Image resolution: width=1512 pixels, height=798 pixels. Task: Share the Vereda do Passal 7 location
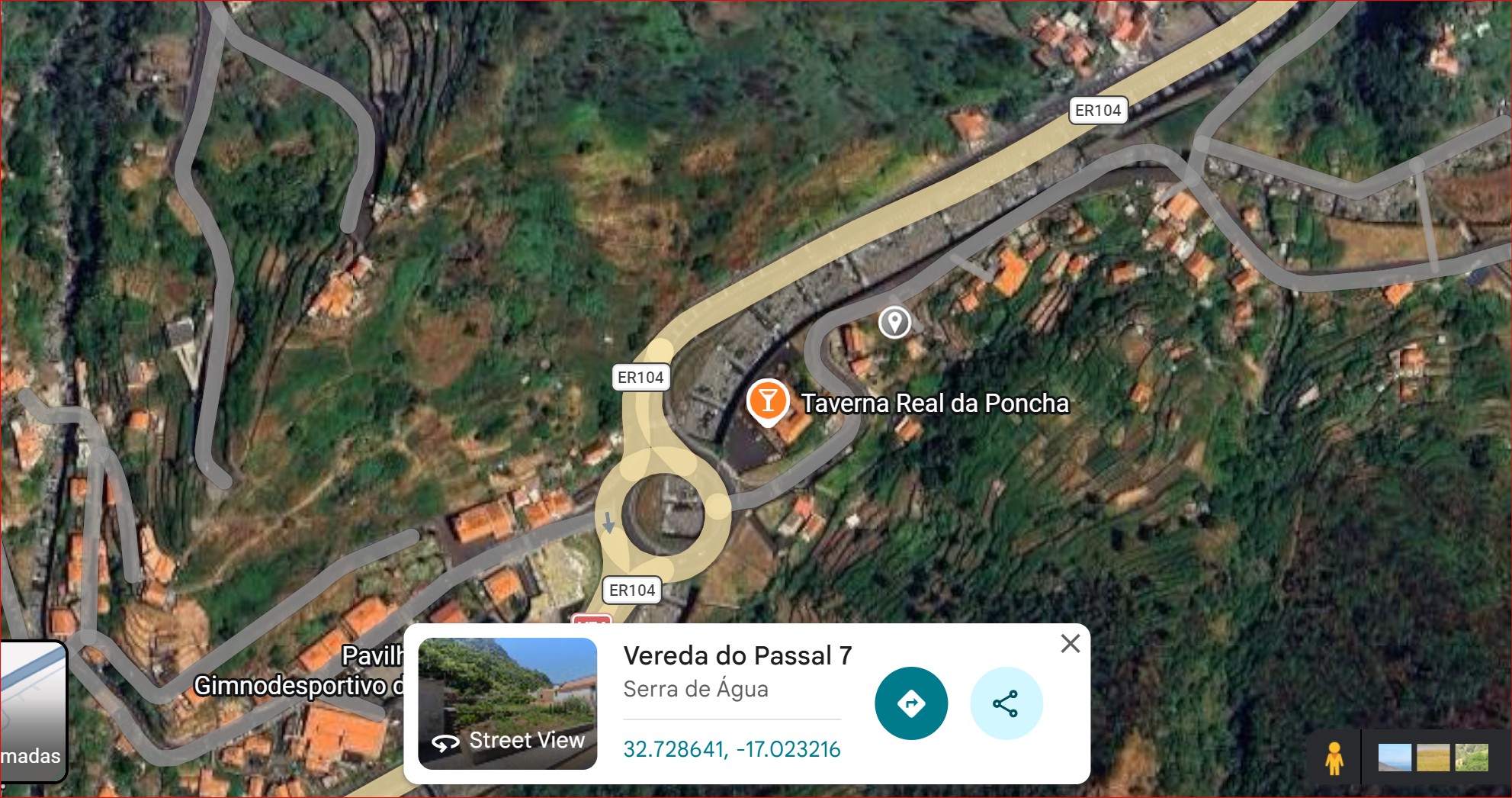coord(1006,703)
